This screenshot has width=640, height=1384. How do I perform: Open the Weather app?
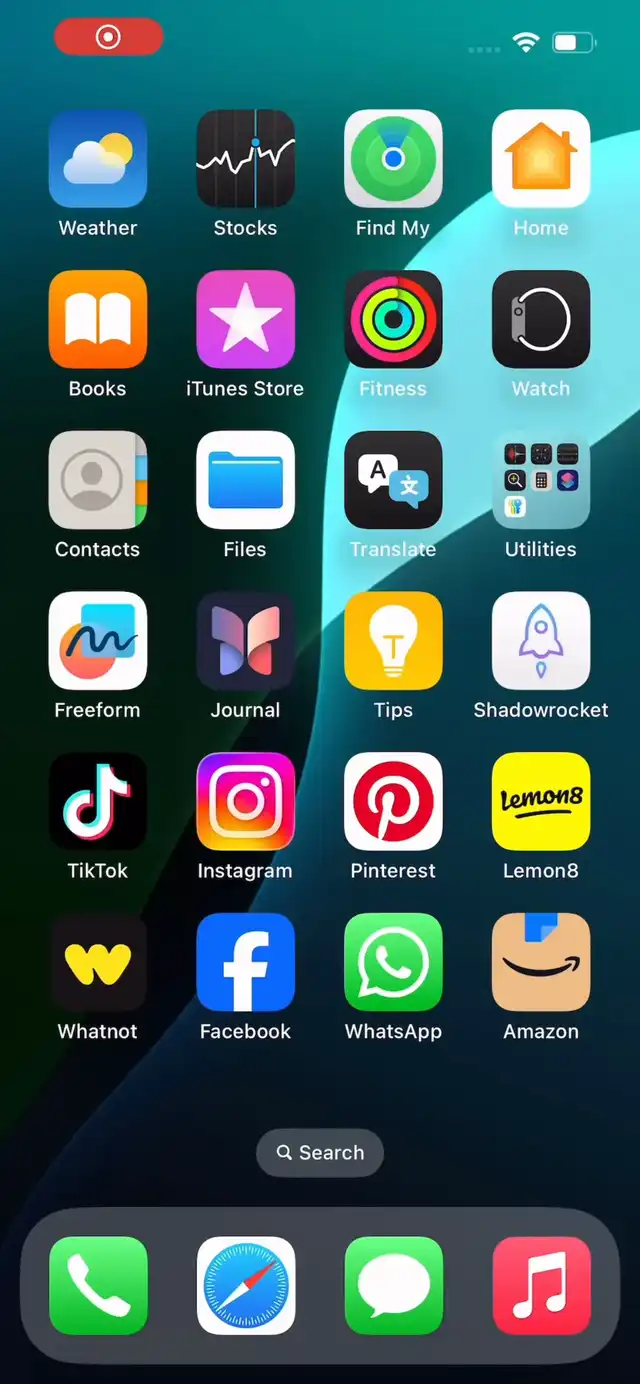click(98, 159)
